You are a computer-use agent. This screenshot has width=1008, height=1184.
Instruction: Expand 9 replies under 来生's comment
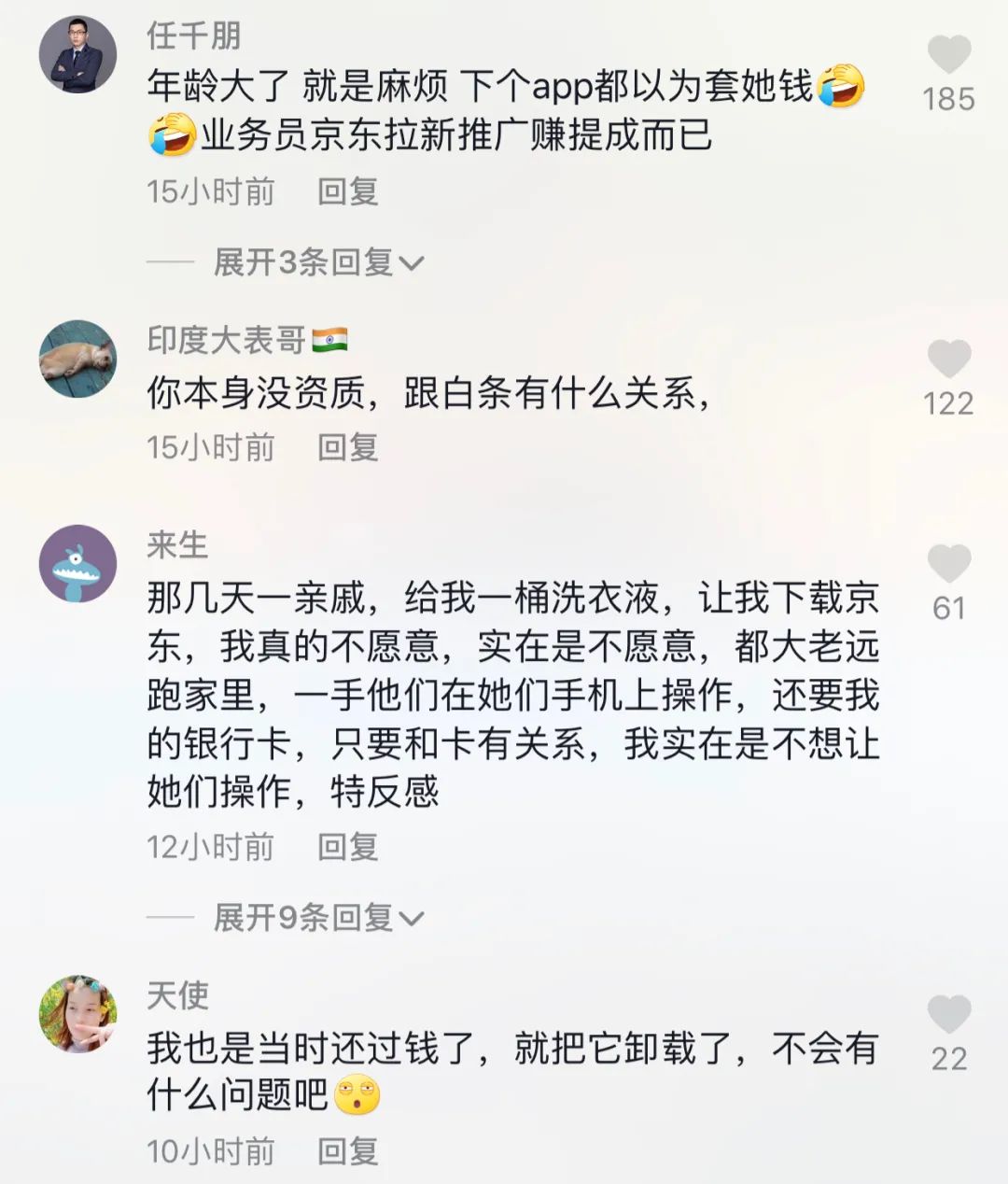317,918
